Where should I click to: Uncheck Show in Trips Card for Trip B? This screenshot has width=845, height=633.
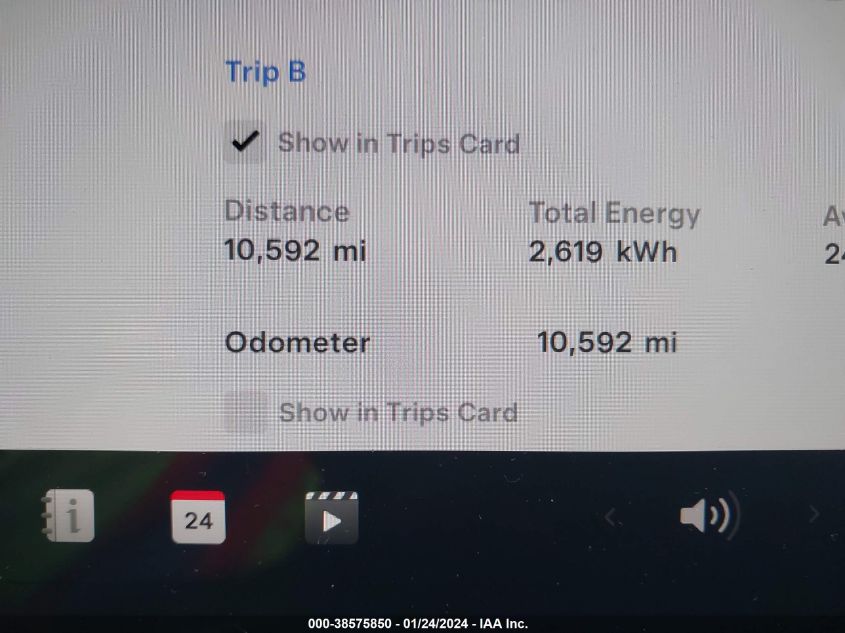243,142
